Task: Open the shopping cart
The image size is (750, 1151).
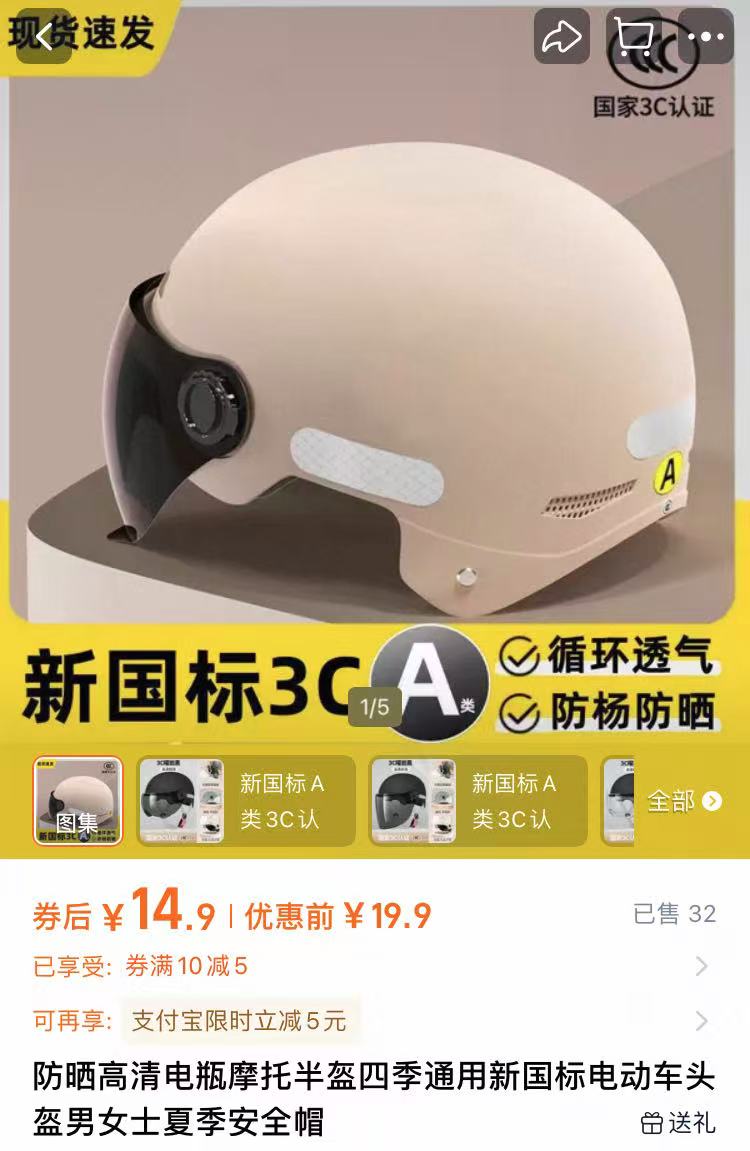Action: pyautogui.click(x=635, y=37)
